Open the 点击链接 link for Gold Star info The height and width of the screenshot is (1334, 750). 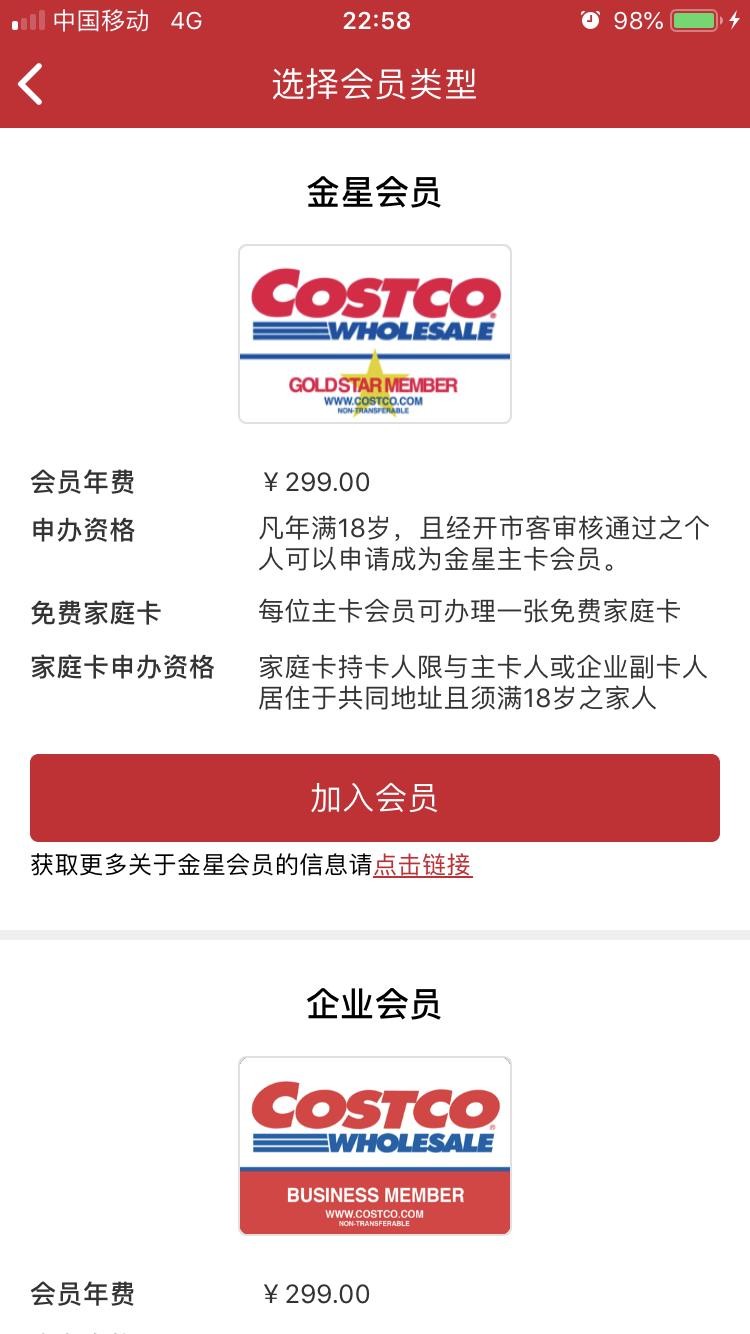(422, 865)
